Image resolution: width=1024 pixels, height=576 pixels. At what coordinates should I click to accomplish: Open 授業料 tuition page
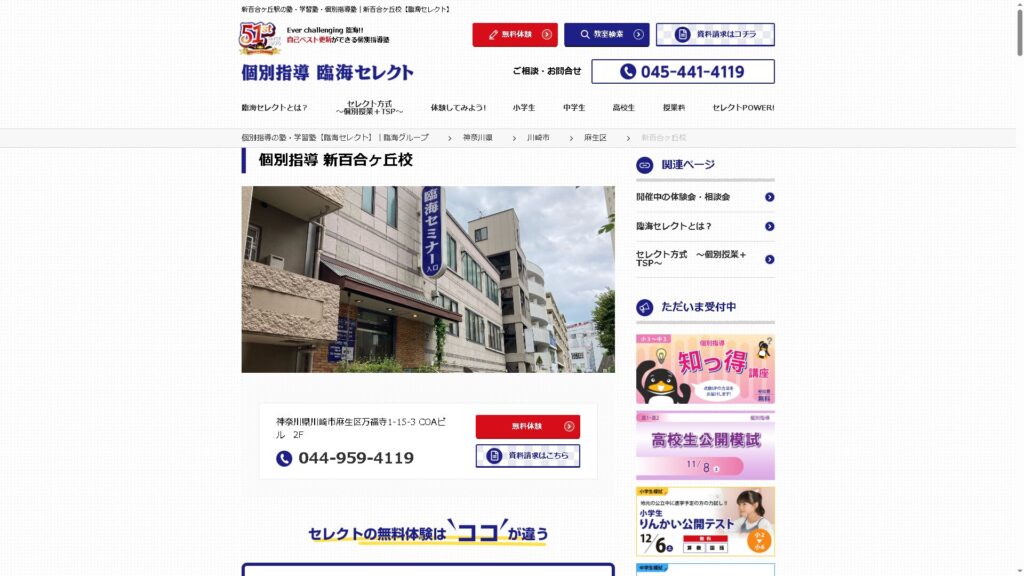tap(674, 108)
